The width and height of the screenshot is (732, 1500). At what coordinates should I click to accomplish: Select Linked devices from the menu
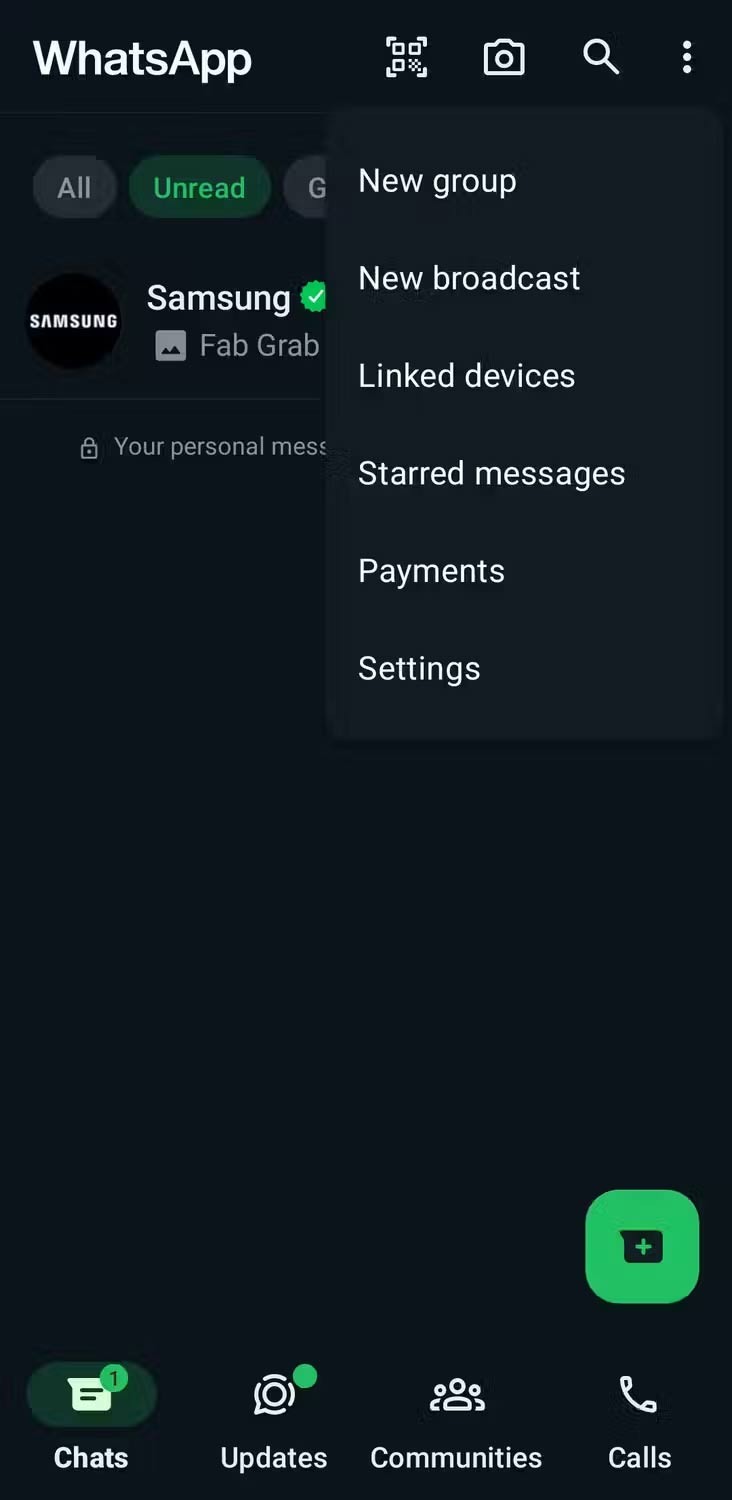pos(466,375)
